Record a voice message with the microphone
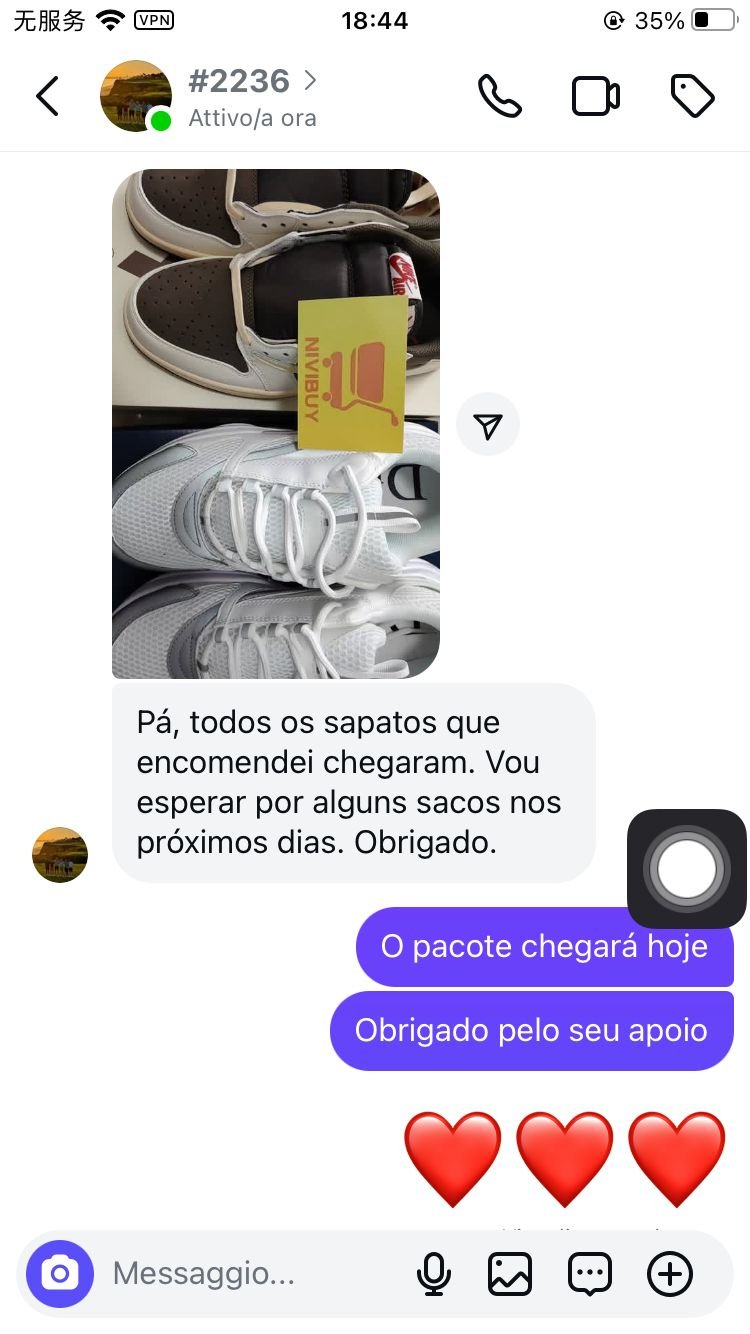This screenshot has height=1334, width=750. [433, 1274]
